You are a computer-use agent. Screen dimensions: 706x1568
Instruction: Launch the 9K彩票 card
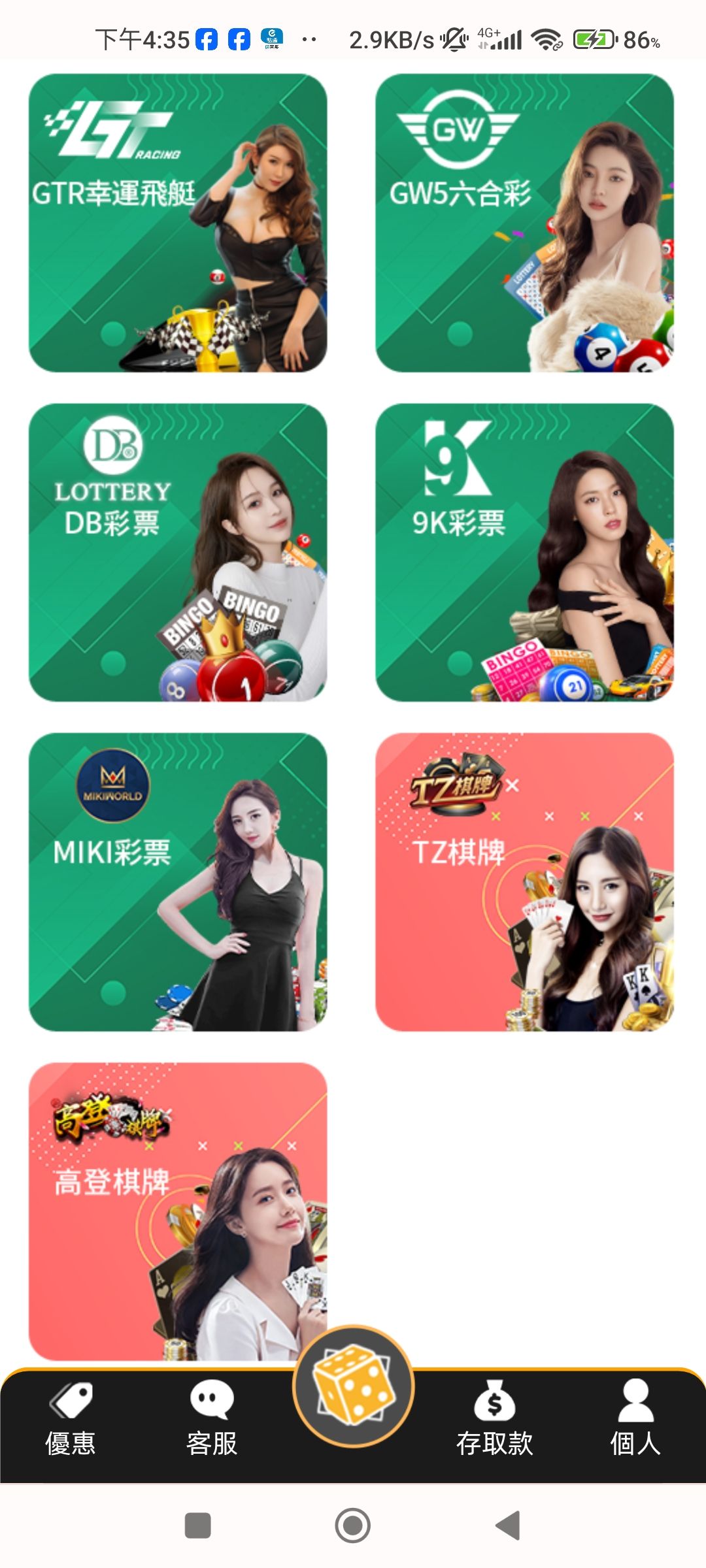[524, 553]
